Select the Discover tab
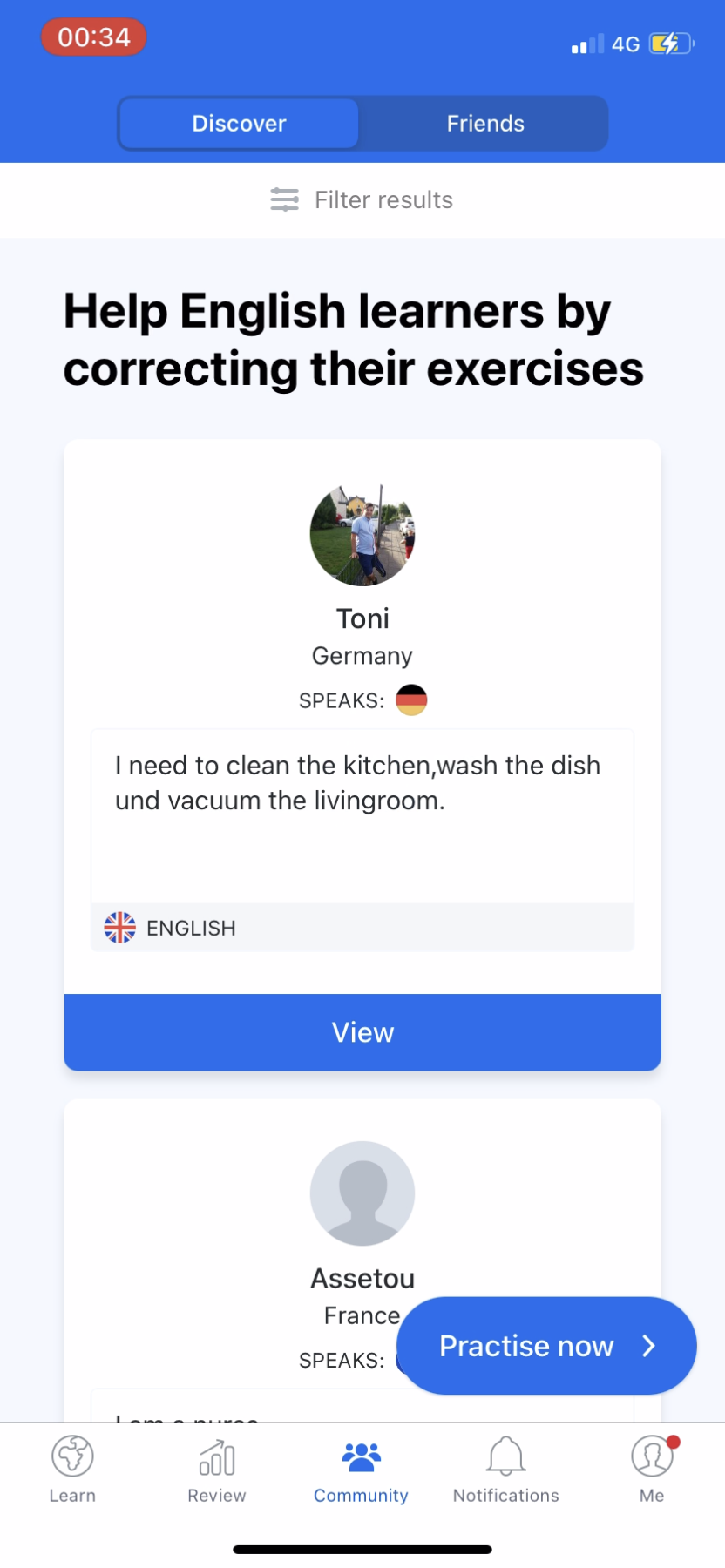The height and width of the screenshot is (1568, 725). (x=239, y=124)
